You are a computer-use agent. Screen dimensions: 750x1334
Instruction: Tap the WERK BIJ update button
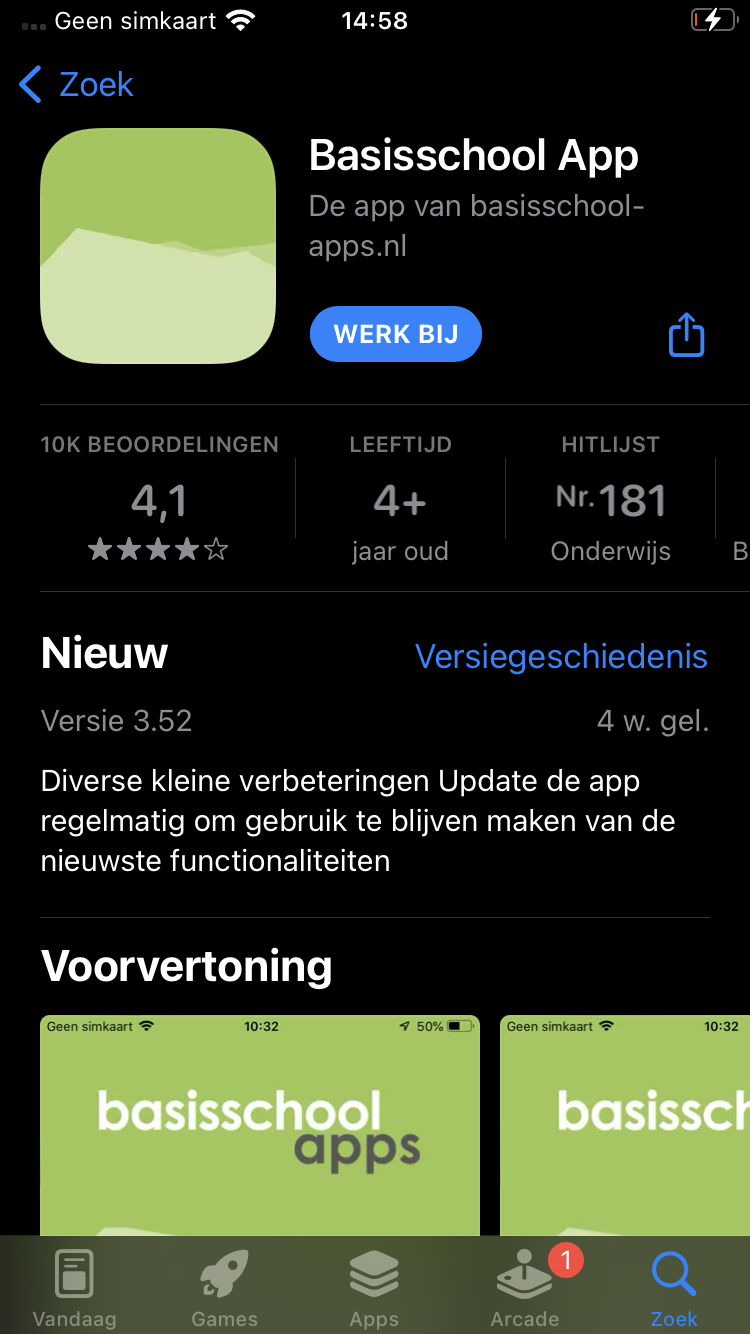pyautogui.click(x=396, y=334)
